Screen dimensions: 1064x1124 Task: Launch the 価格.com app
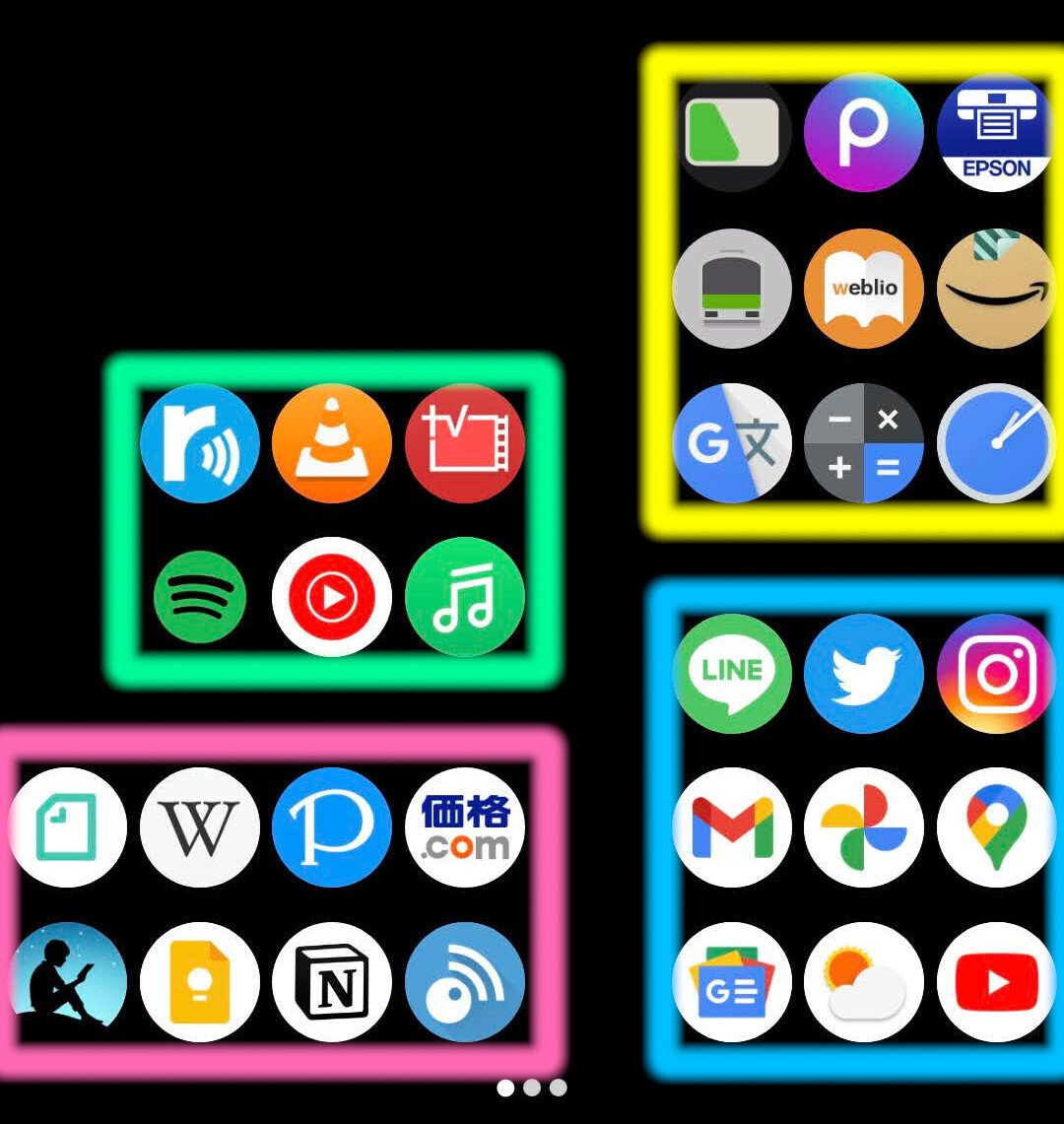465,827
